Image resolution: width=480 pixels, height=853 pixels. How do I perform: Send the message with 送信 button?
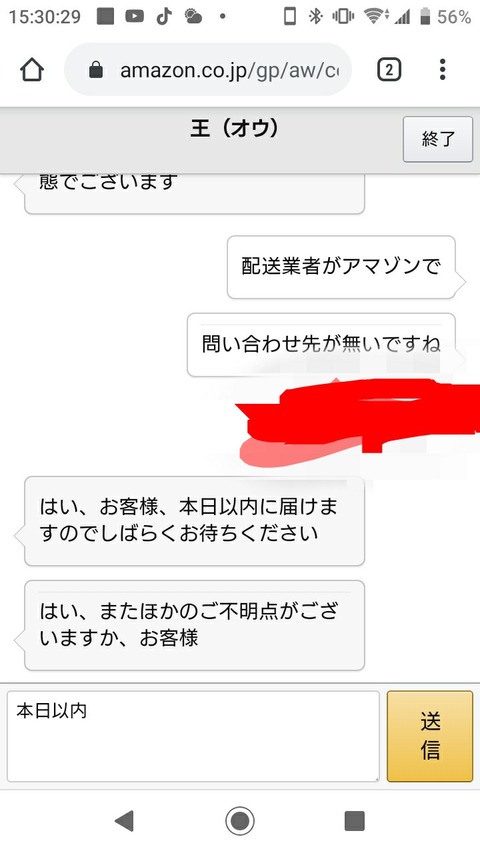tap(430, 736)
